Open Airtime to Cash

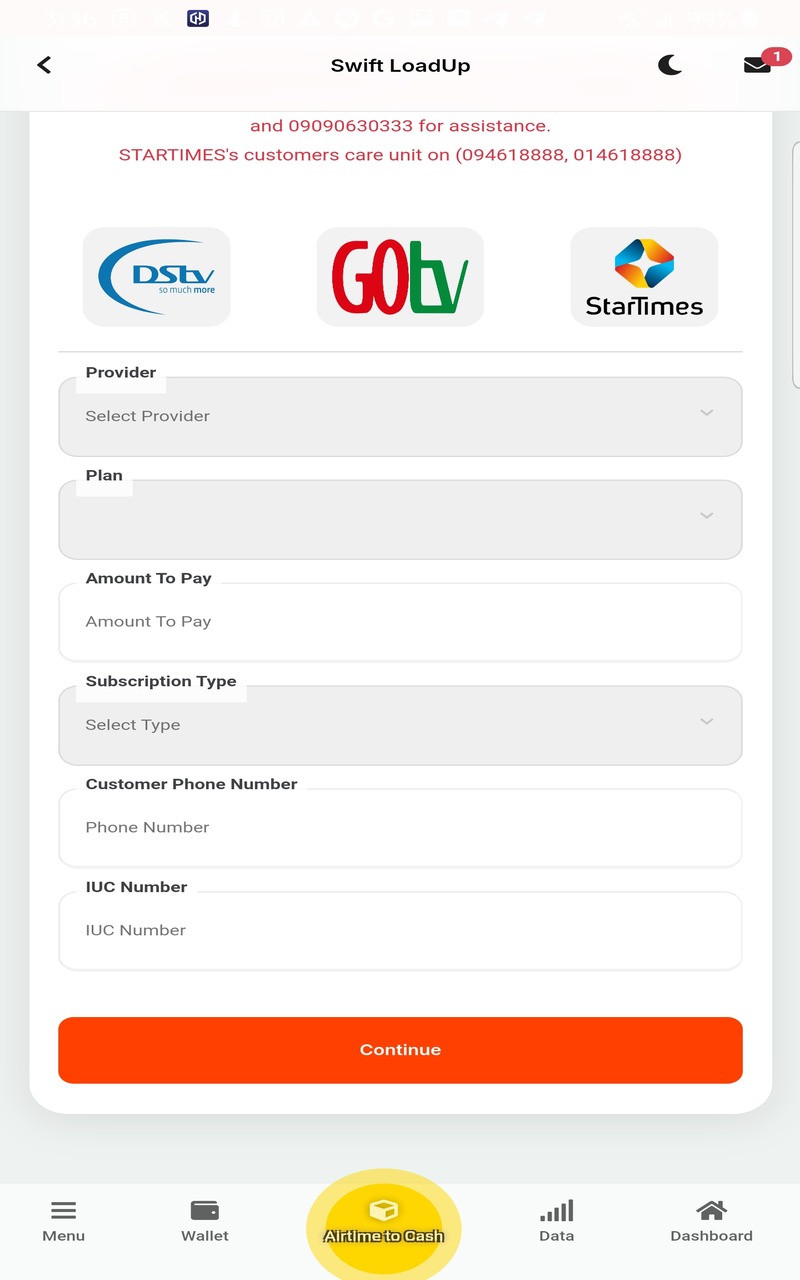384,1222
